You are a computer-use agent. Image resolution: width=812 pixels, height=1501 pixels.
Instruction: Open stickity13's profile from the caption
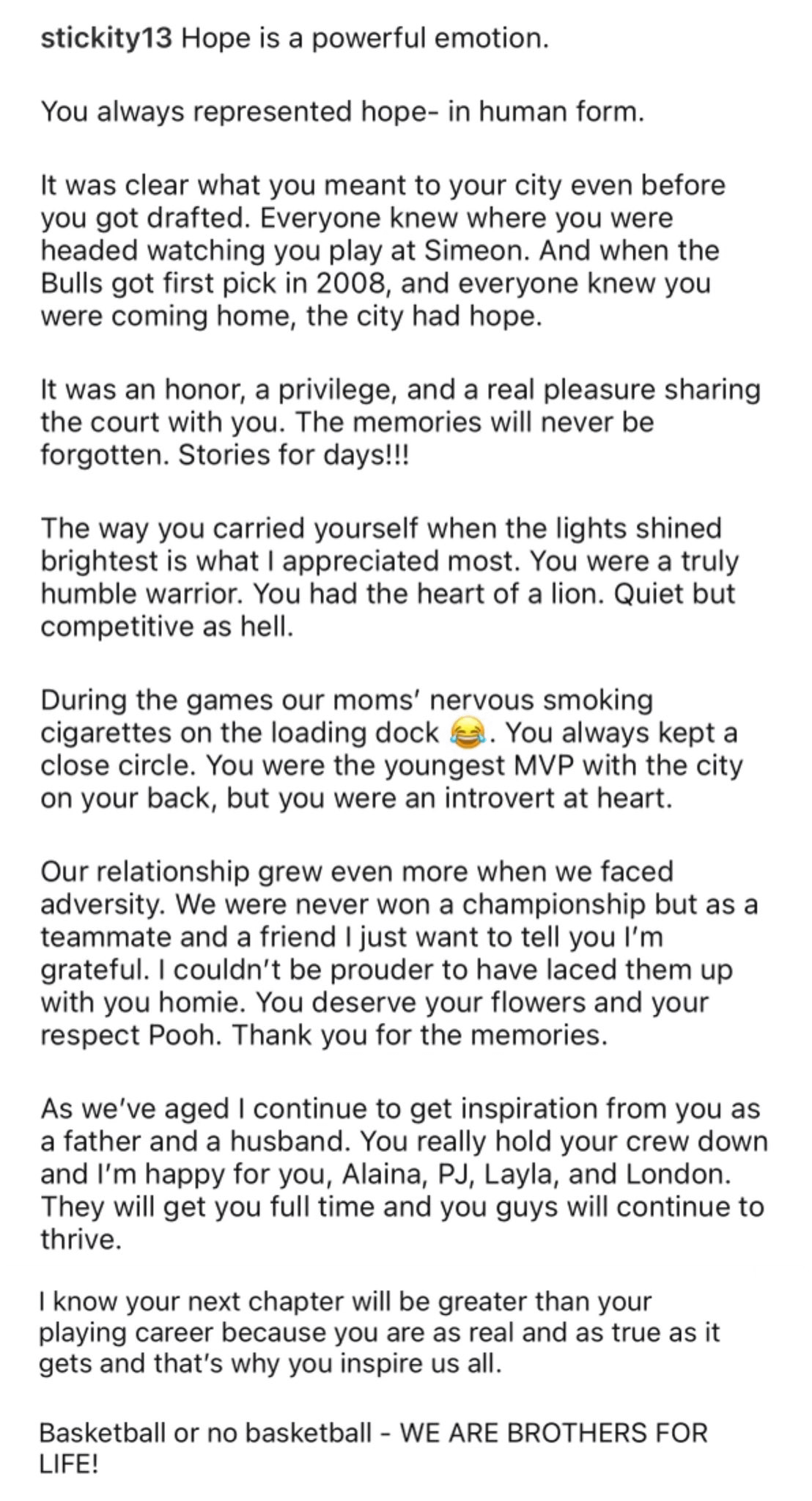(x=106, y=37)
